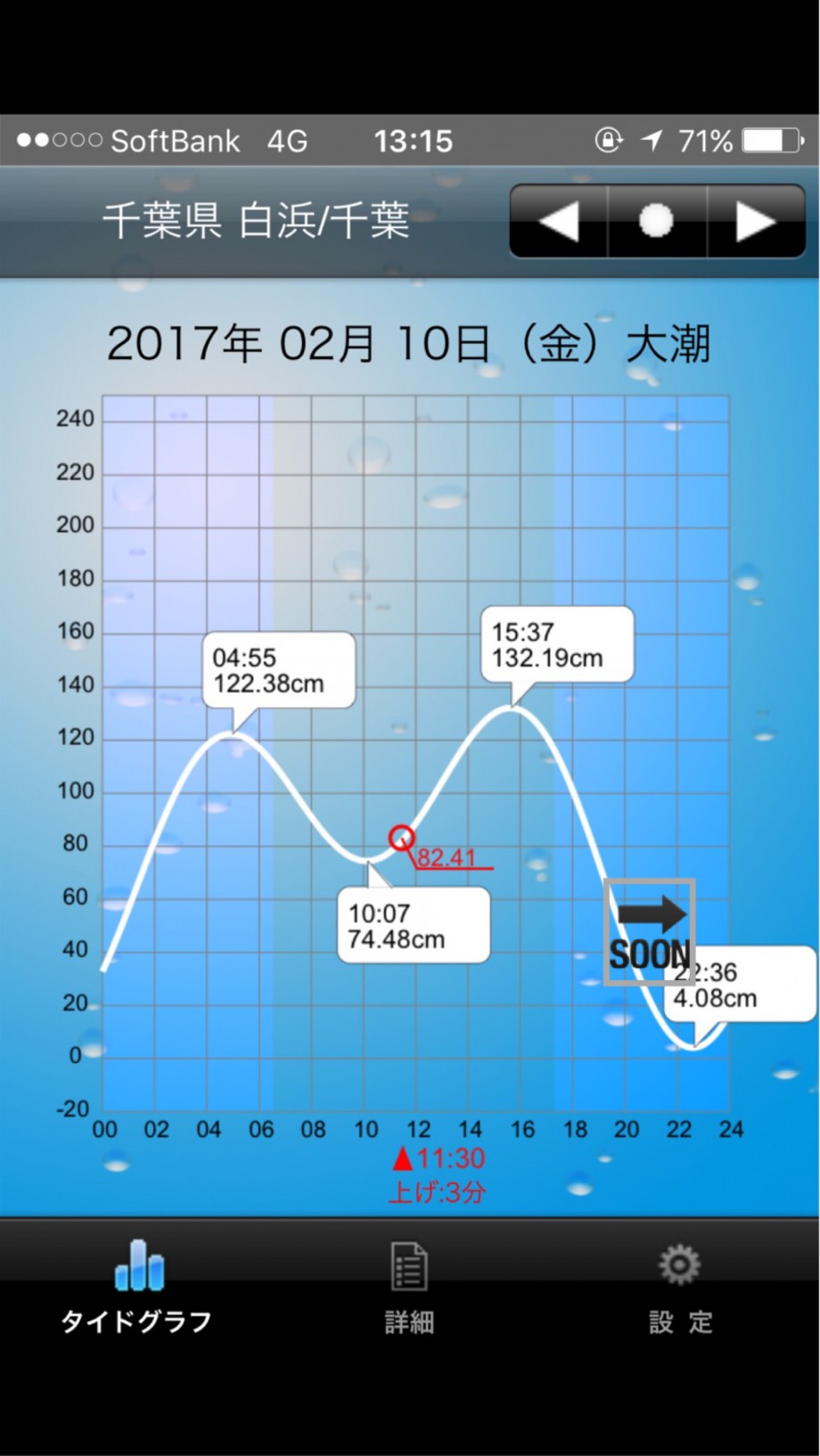The width and height of the screenshot is (820, 1456).
Task: Open the 設定 tab
Action: (x=680, y=1287)
